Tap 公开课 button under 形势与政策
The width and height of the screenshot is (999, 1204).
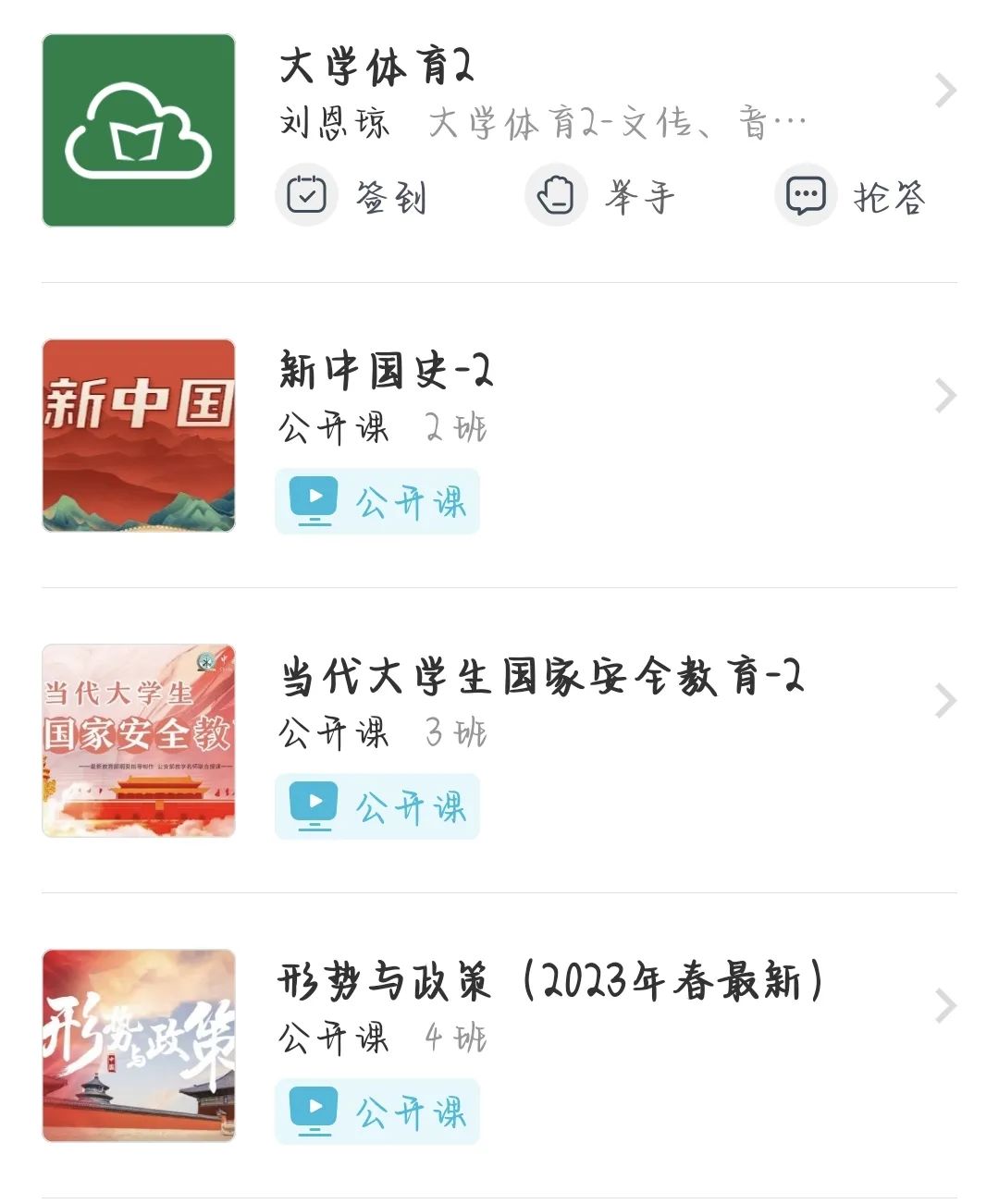(377, 1112)
